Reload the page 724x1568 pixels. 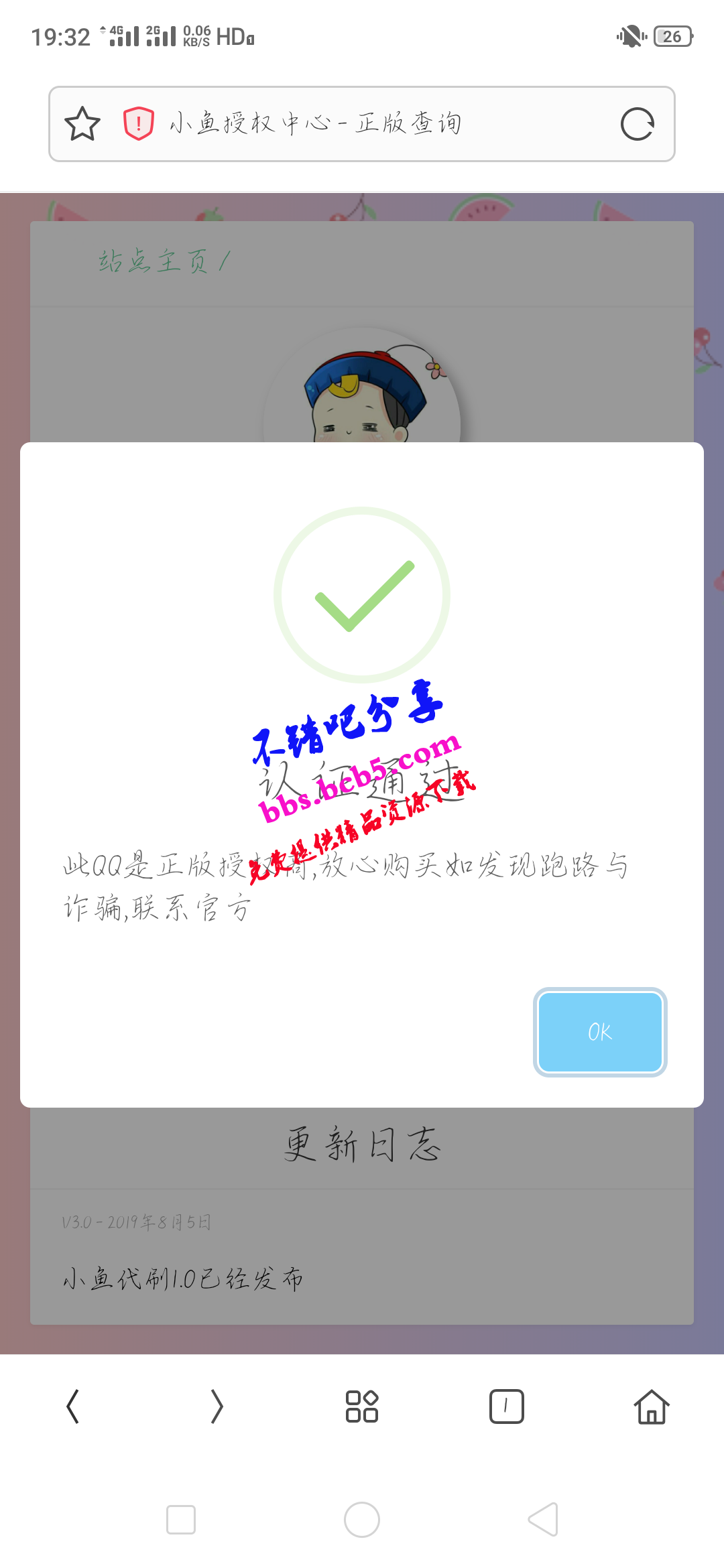(637, 124)
